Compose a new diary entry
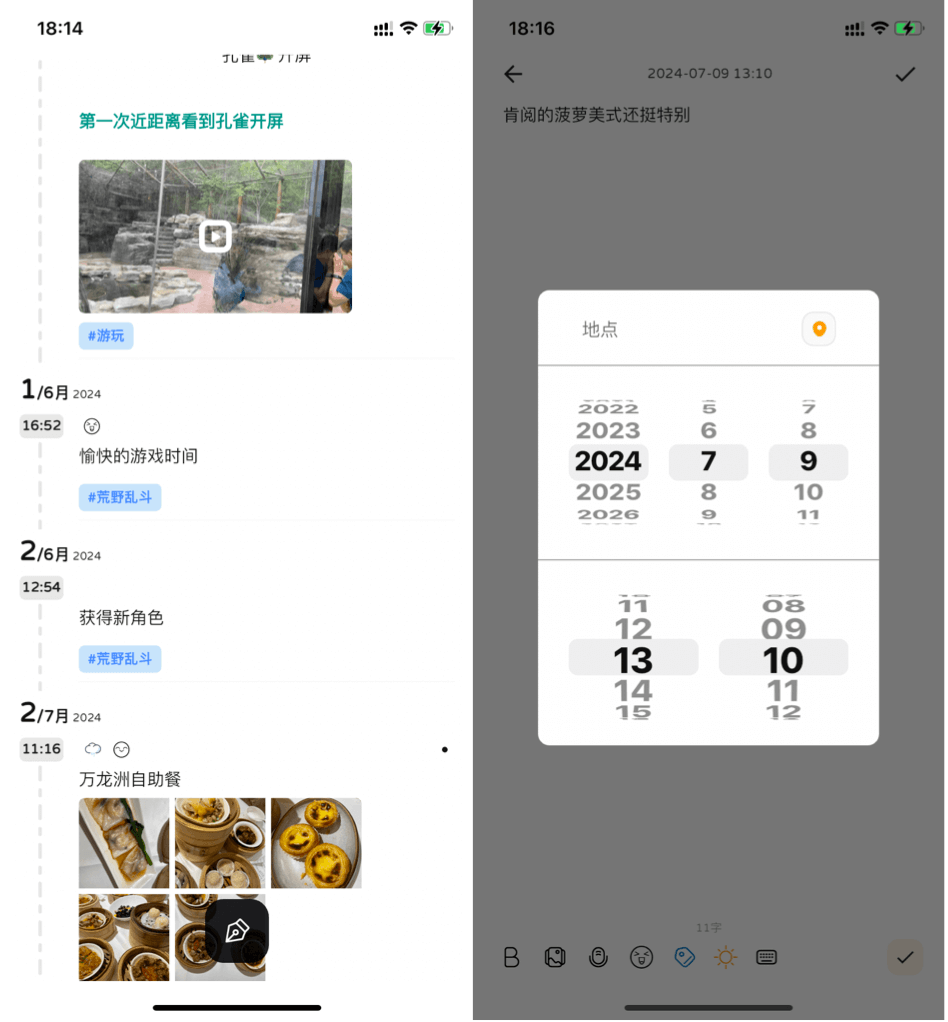The height and width of the screenshot is (1022, 948). point(237,931)
